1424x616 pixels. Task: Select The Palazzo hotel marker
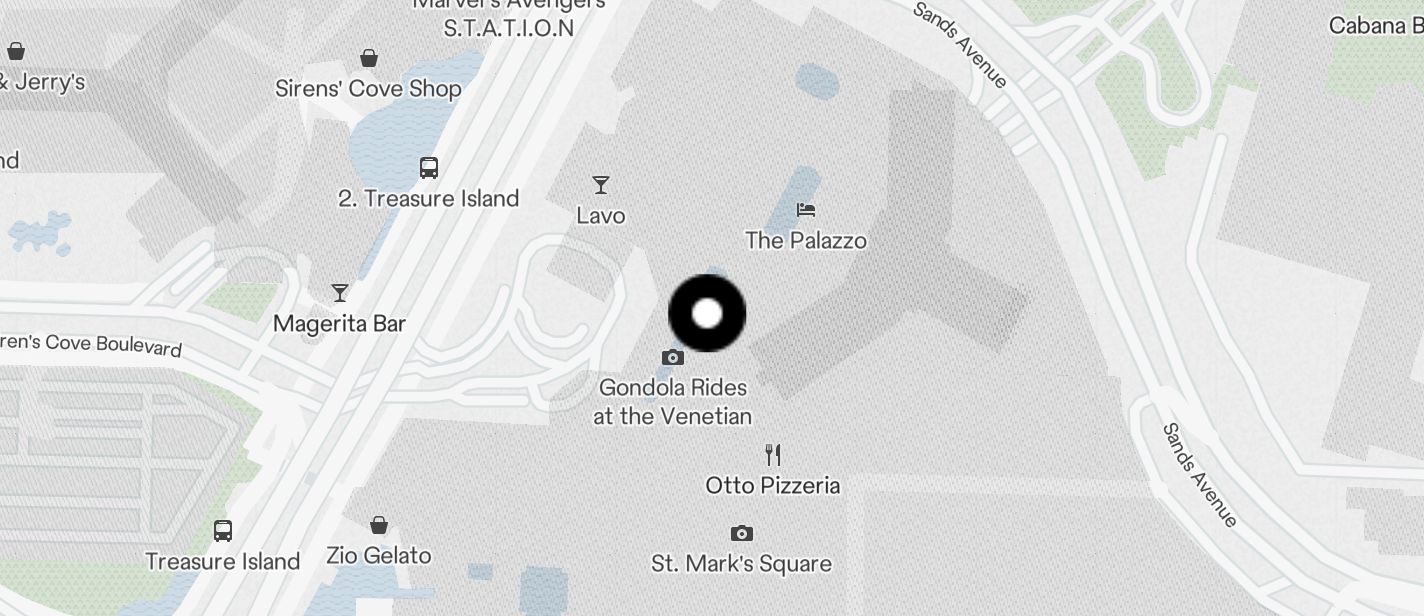pos(806,210)
